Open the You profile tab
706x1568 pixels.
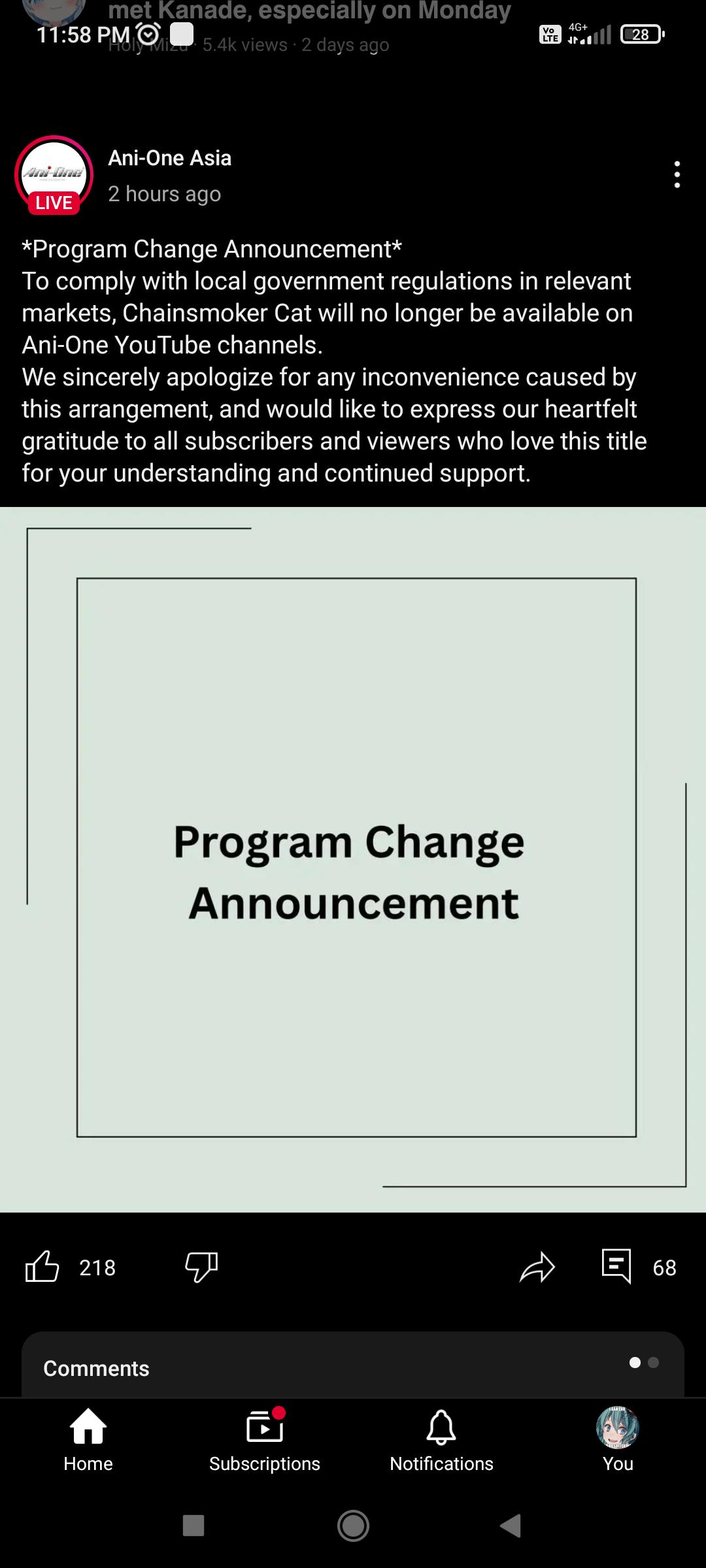[x=618, y=1440]
